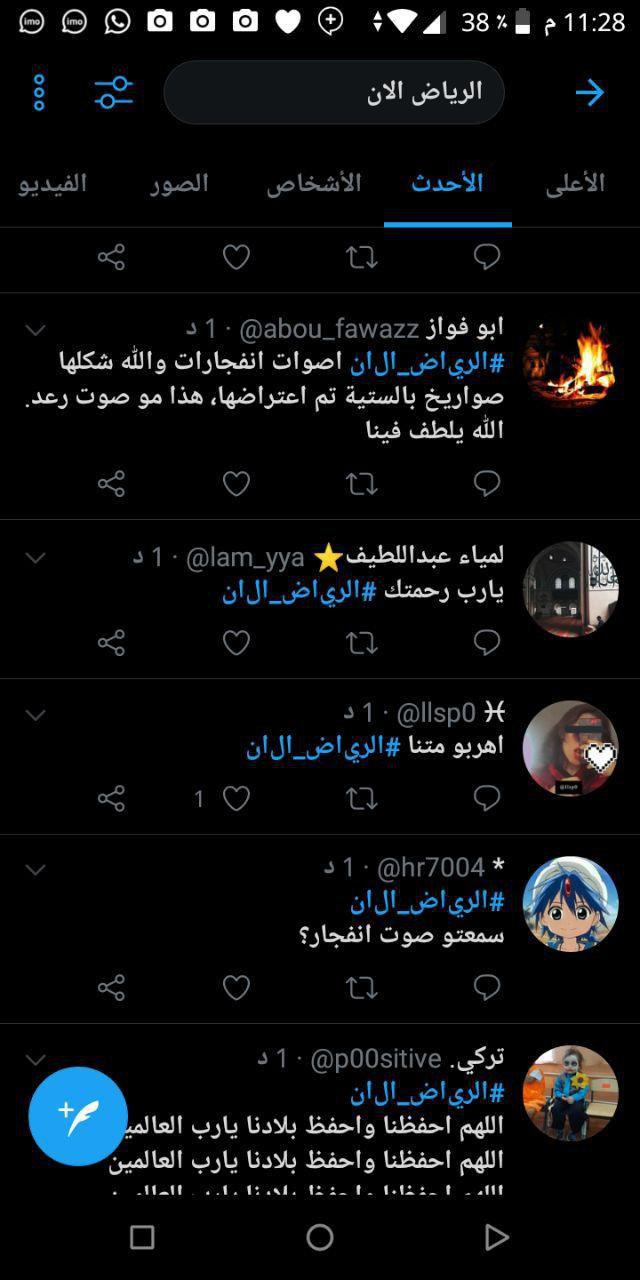The image size is (640, 1280).
Task: Retweet the post by @lam_yya
Action: (x=361, y=642)
